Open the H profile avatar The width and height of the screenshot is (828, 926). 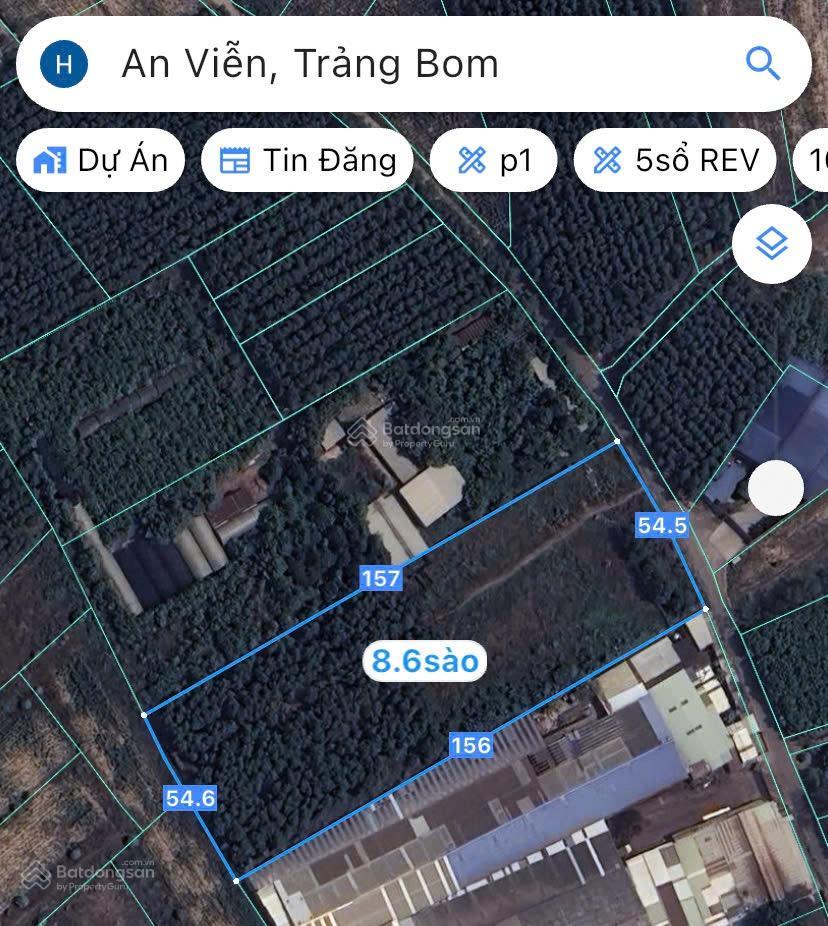[x=64, y=64]
